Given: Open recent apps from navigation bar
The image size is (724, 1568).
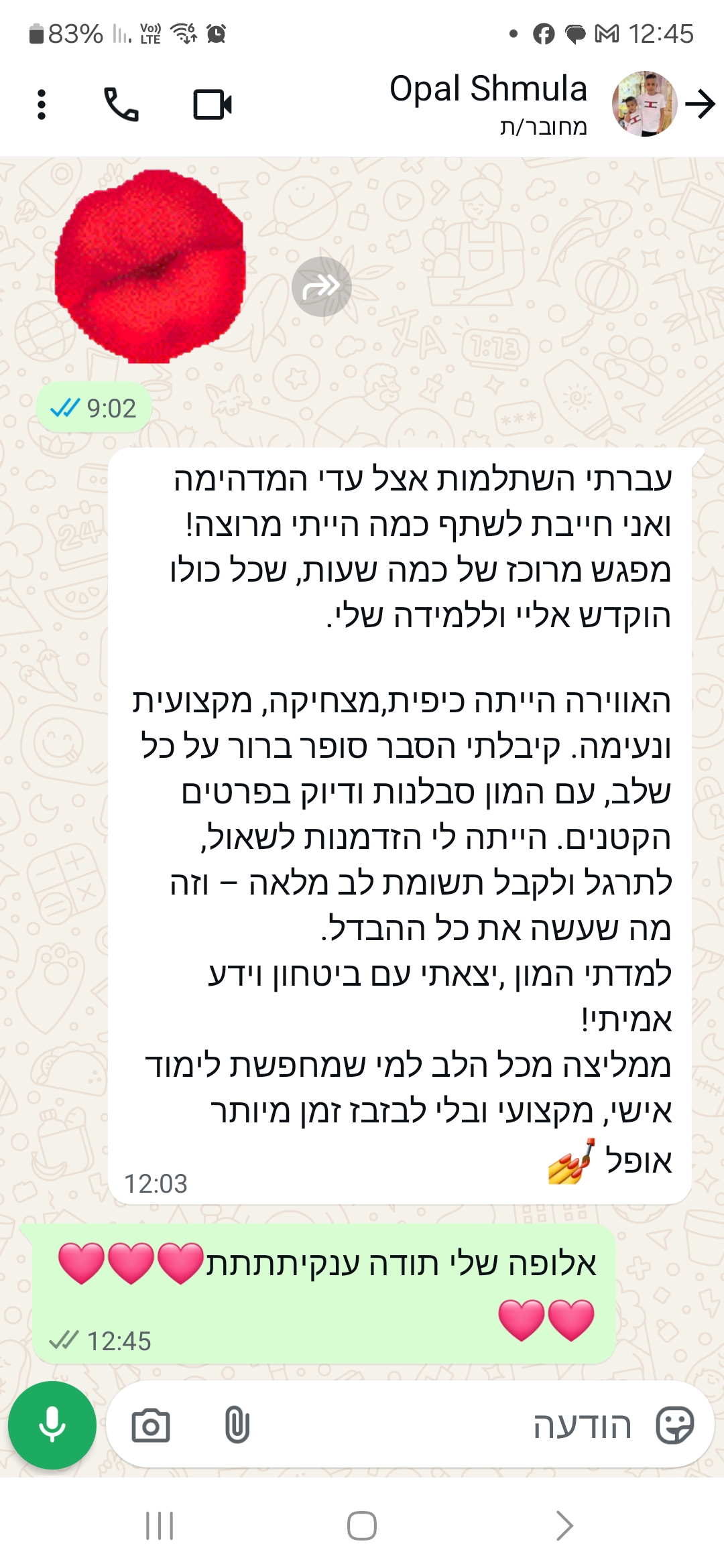Looking at the screenshot, I should 160,1526.
